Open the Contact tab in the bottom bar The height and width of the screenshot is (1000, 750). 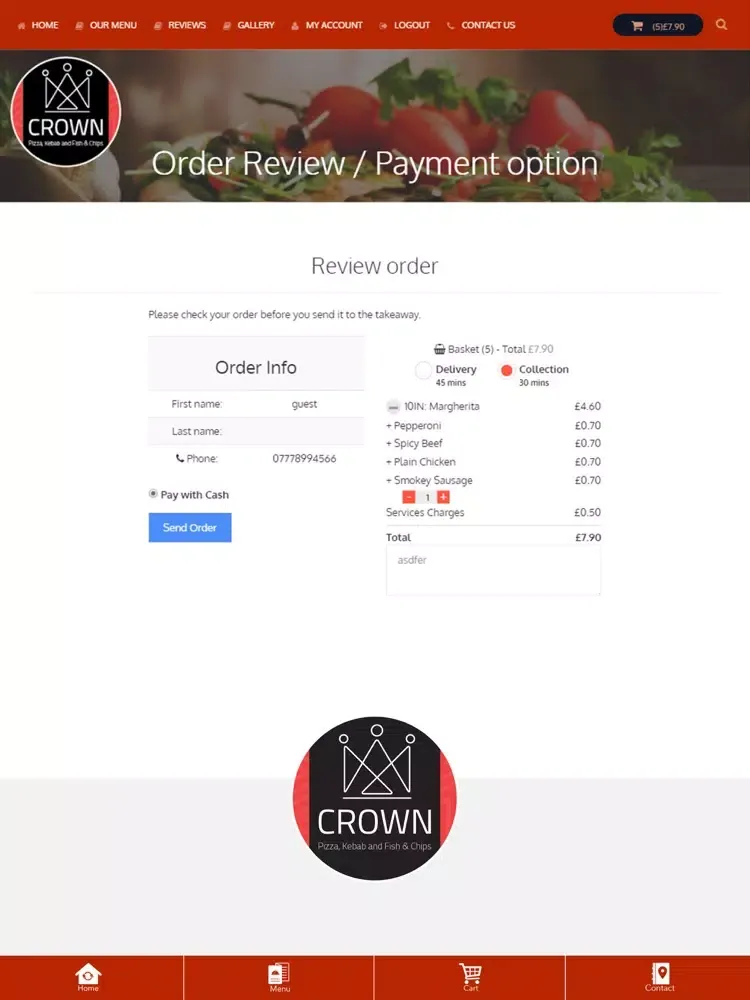pyautogui.click(x=659, y=977)
